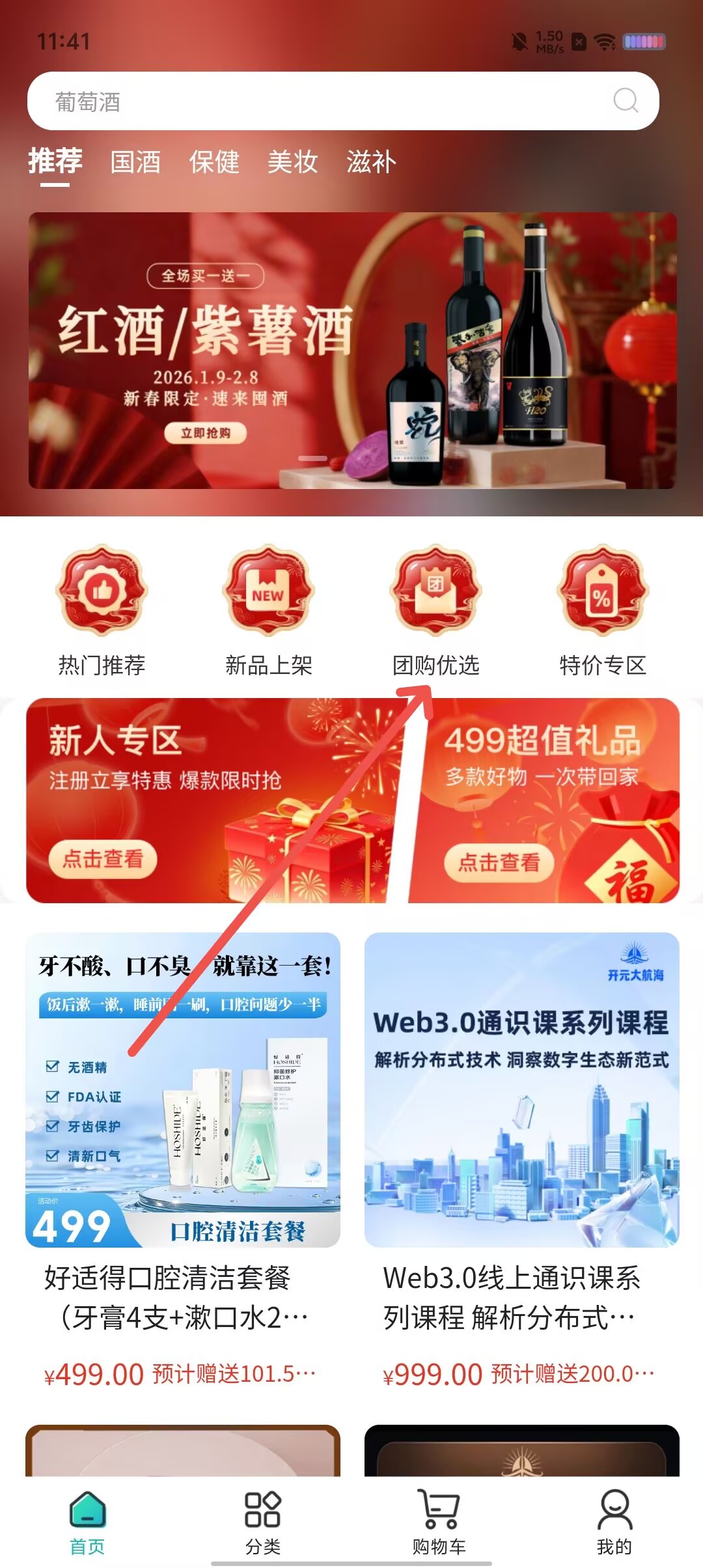The width and height of the screenshot is (703, 1568).
Task: Tap 点击查看 on 499超值礼品 banner
Action: [x=499, y=863]
